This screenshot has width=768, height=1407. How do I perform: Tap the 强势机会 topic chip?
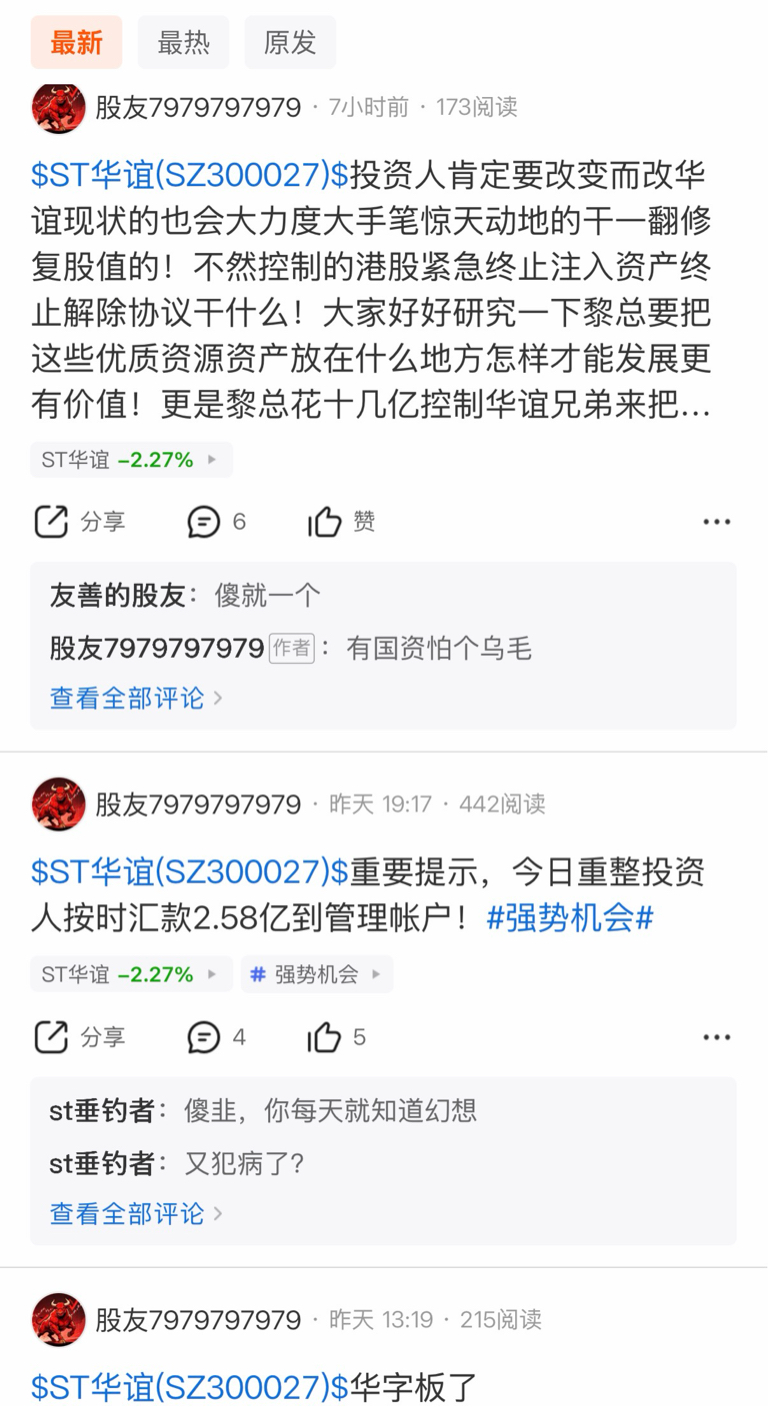(317, 974)
